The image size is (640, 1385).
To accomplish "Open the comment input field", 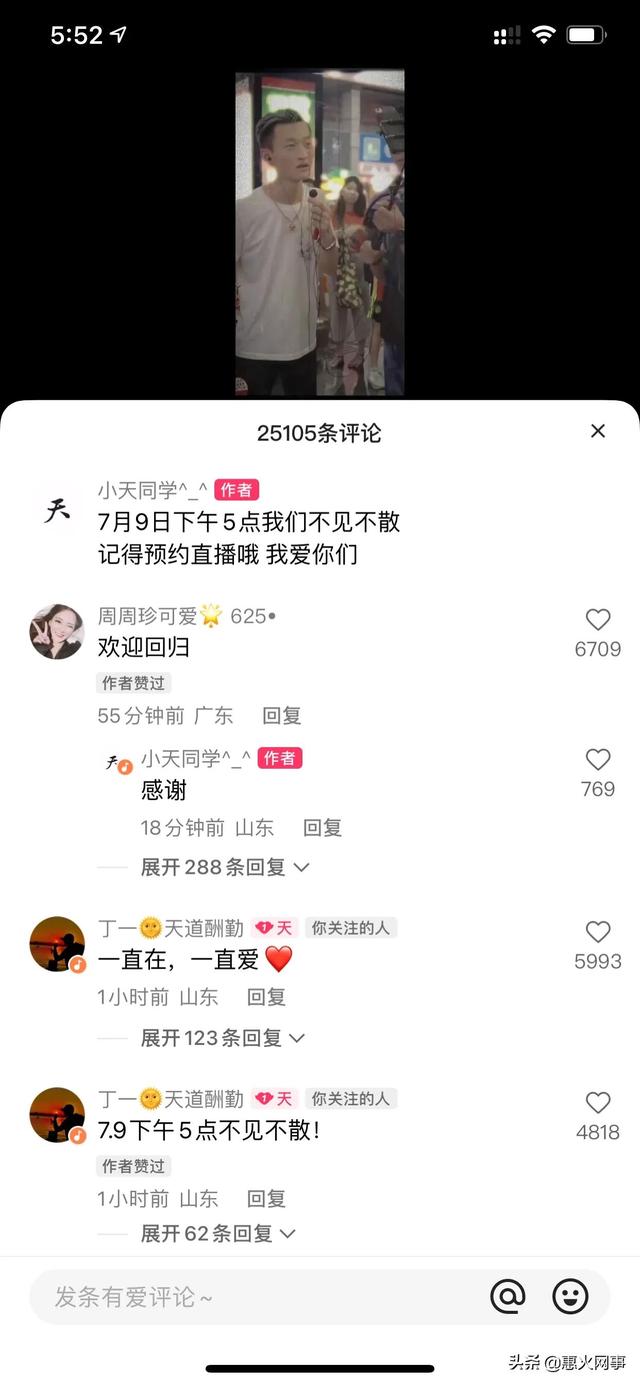I will (250, 1297).
